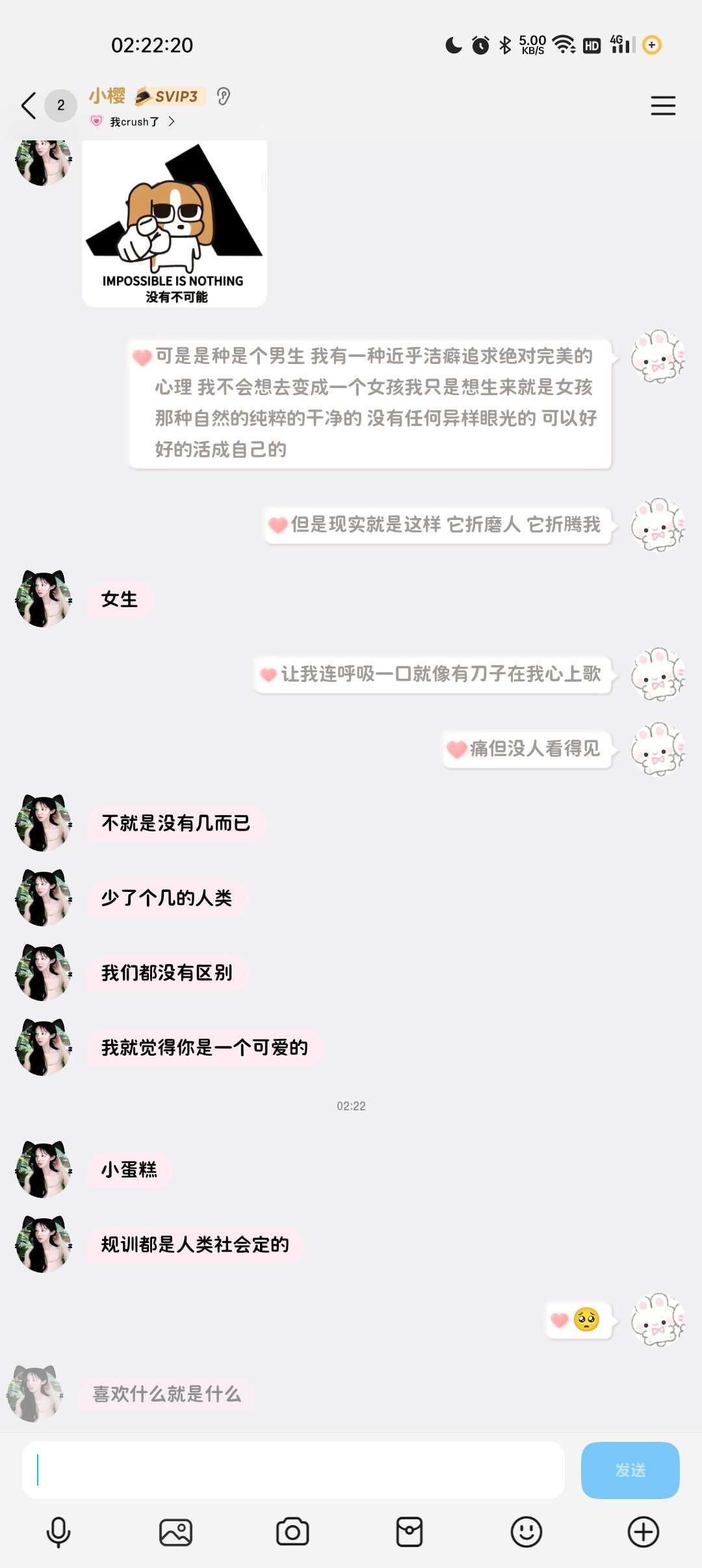Open 小樱's avatar beside the 女生 message
This screenshot has width=702, height=1568.
(44, 599)
